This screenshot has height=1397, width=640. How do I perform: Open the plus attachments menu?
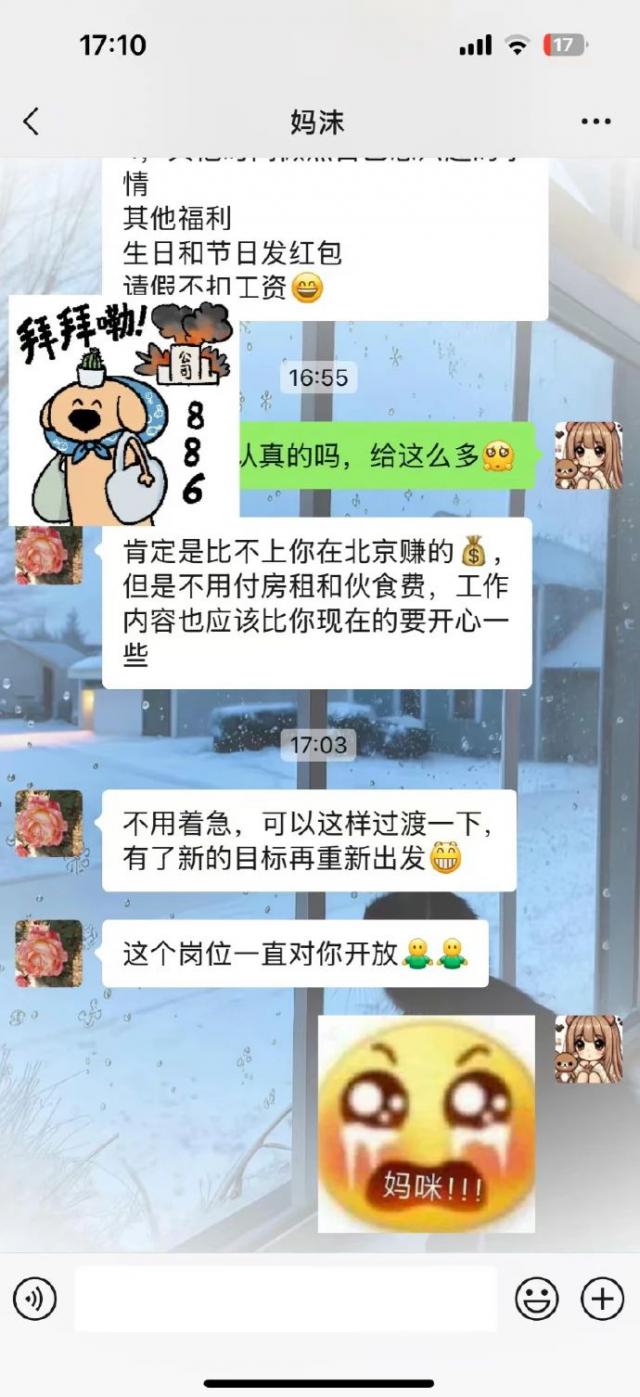pos(602,1299)
